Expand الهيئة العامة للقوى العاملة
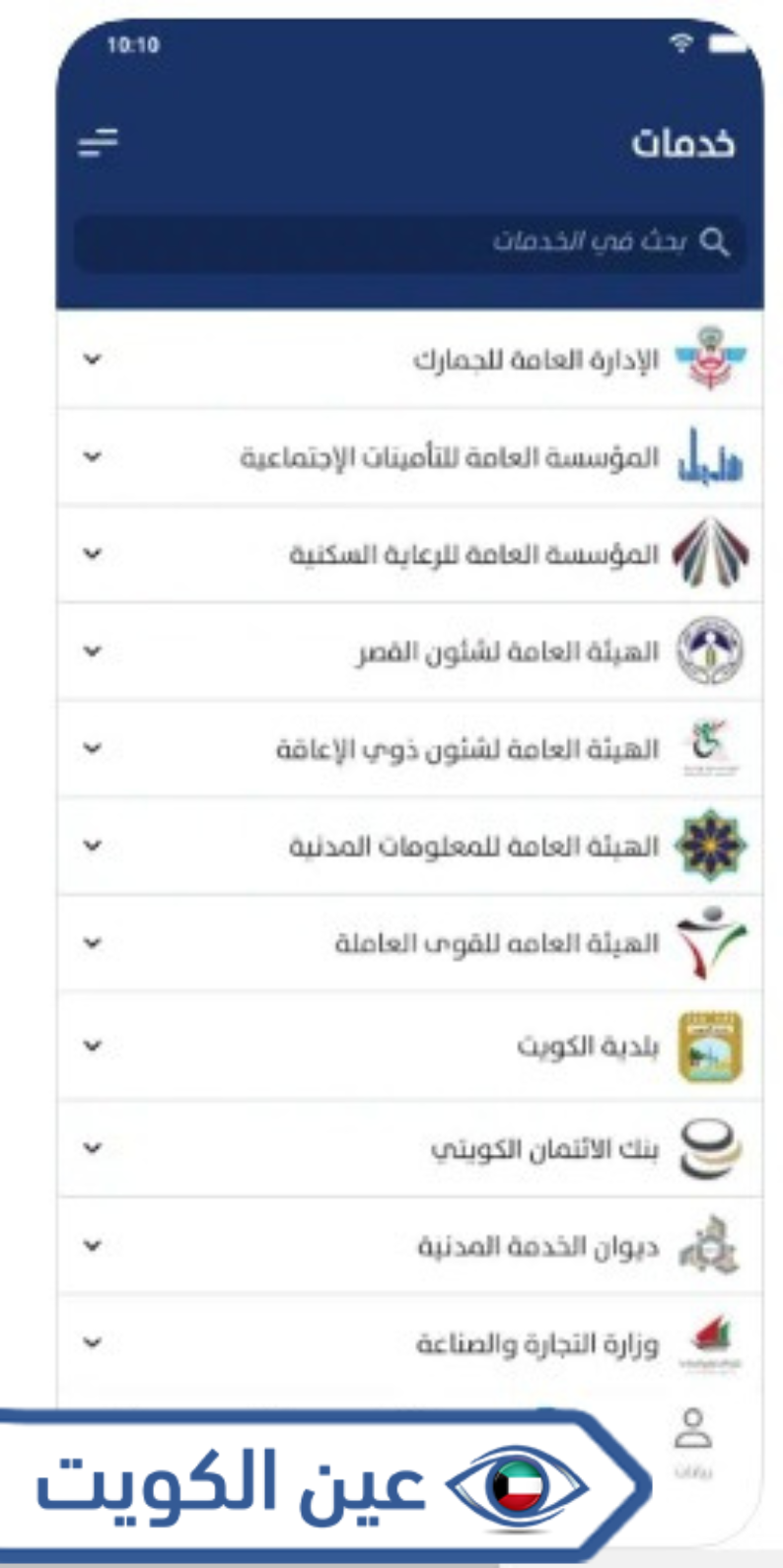 coord(92,943)
